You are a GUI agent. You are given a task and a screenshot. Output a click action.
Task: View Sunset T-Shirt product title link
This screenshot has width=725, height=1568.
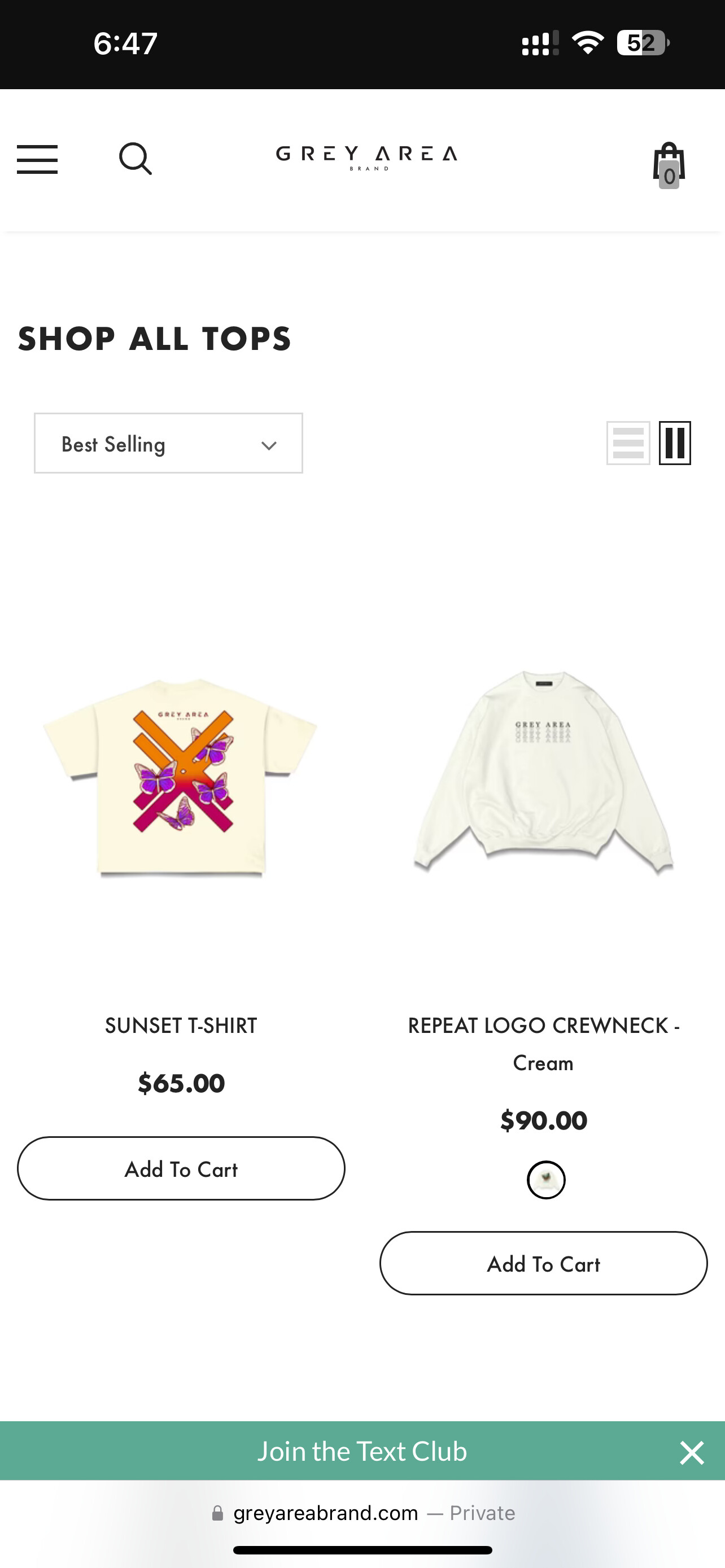[x=181, y=1026]
